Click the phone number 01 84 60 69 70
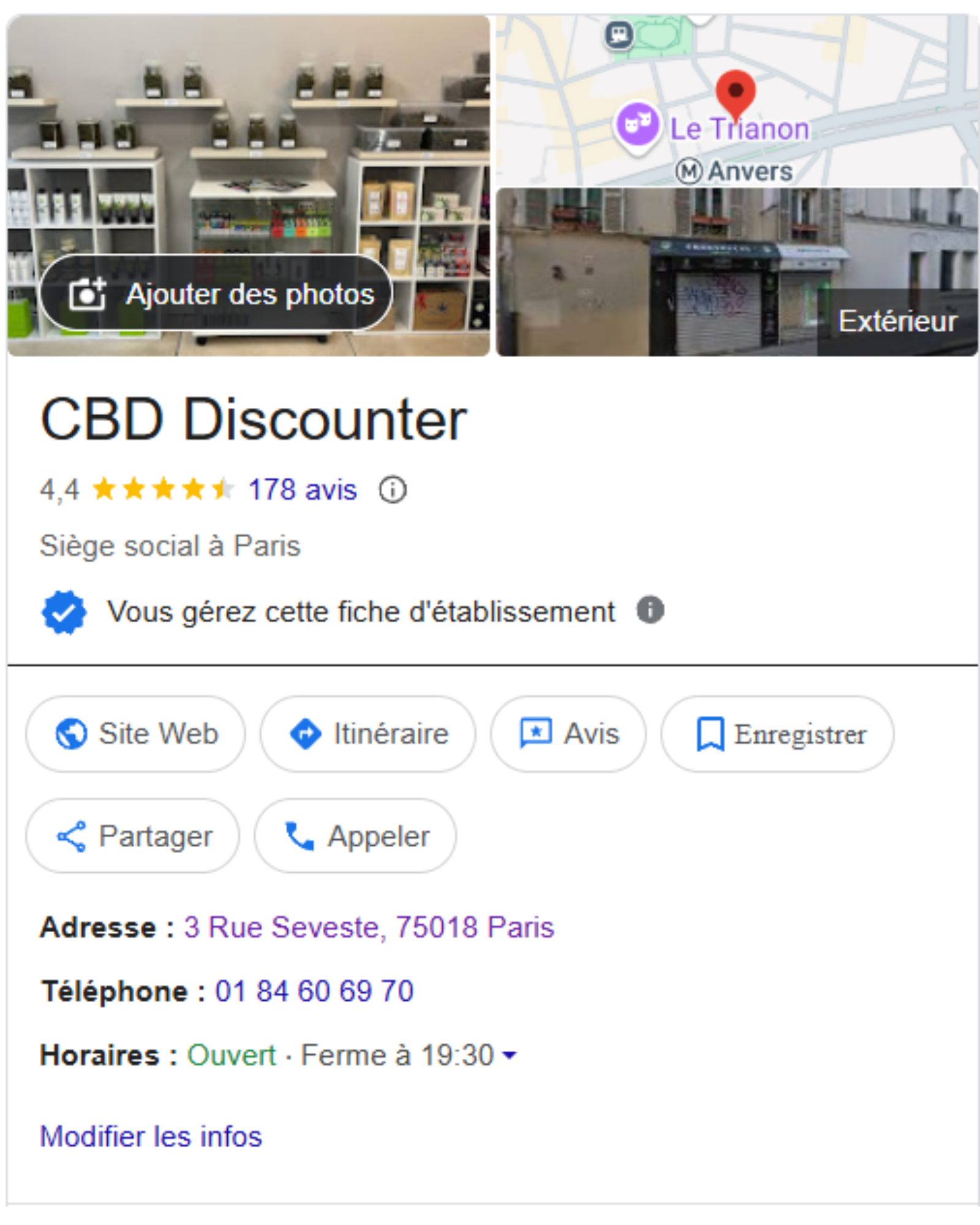980x1225 pixels. 314,990
